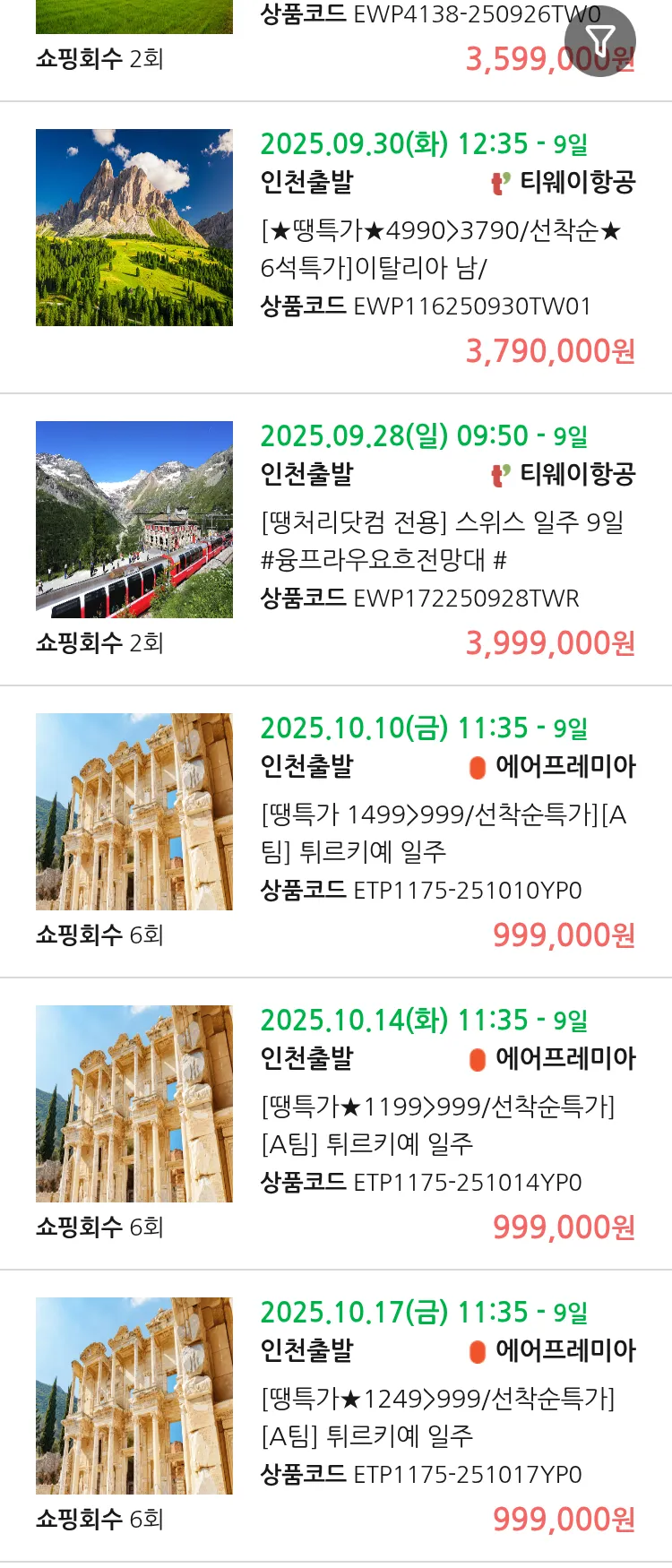672x1568 pixels.
Task: View the Switzerland 9-day tour departing 2025.09.28
Action: 441,540
